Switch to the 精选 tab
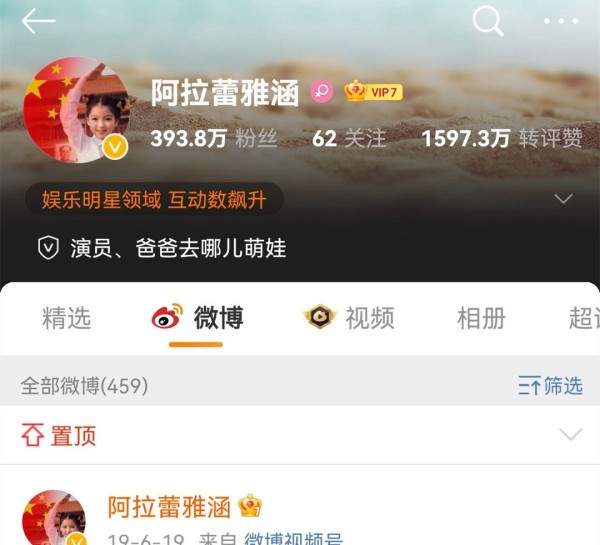 [66, 318]
